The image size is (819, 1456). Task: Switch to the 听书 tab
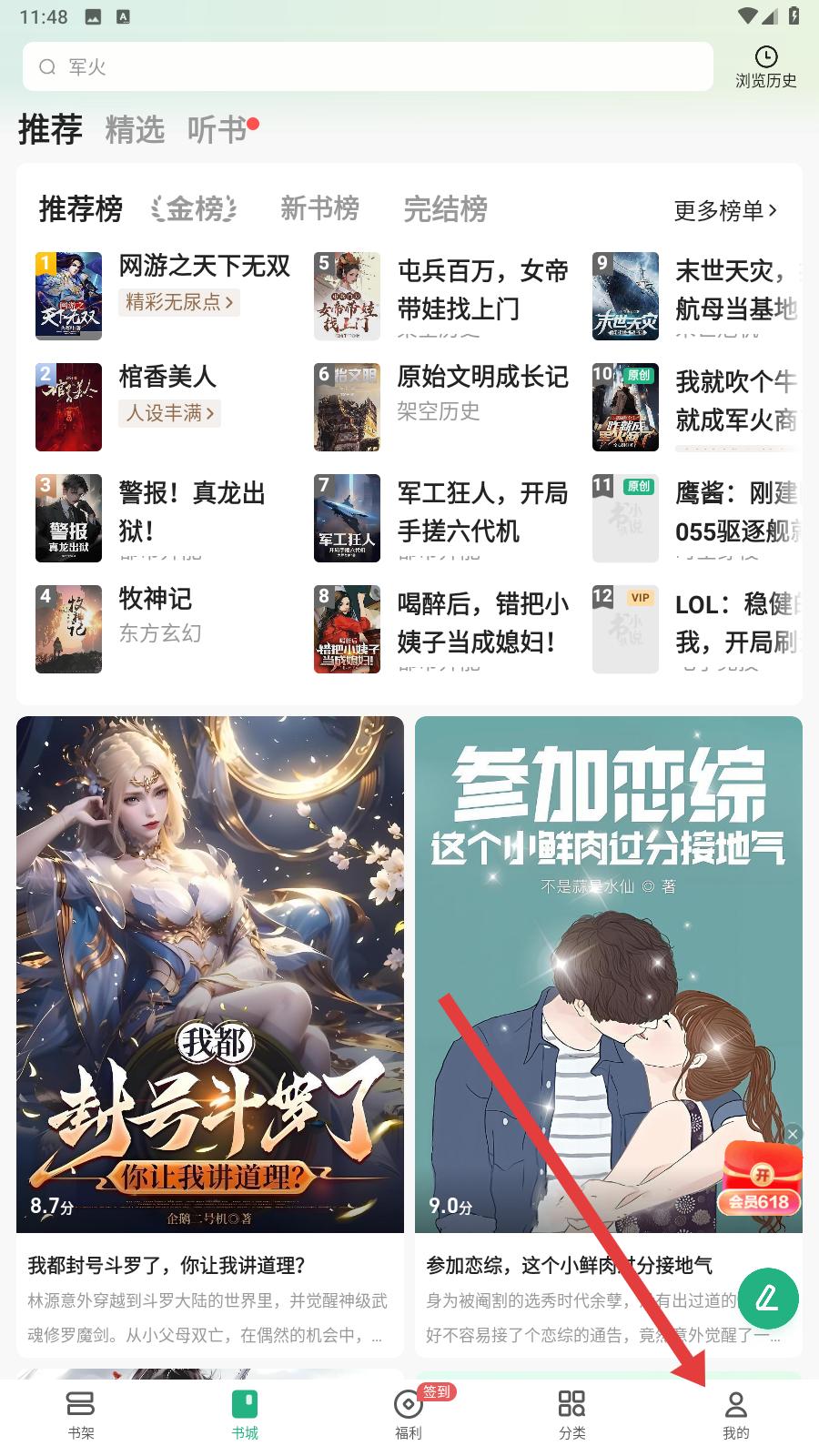(217, 129)
